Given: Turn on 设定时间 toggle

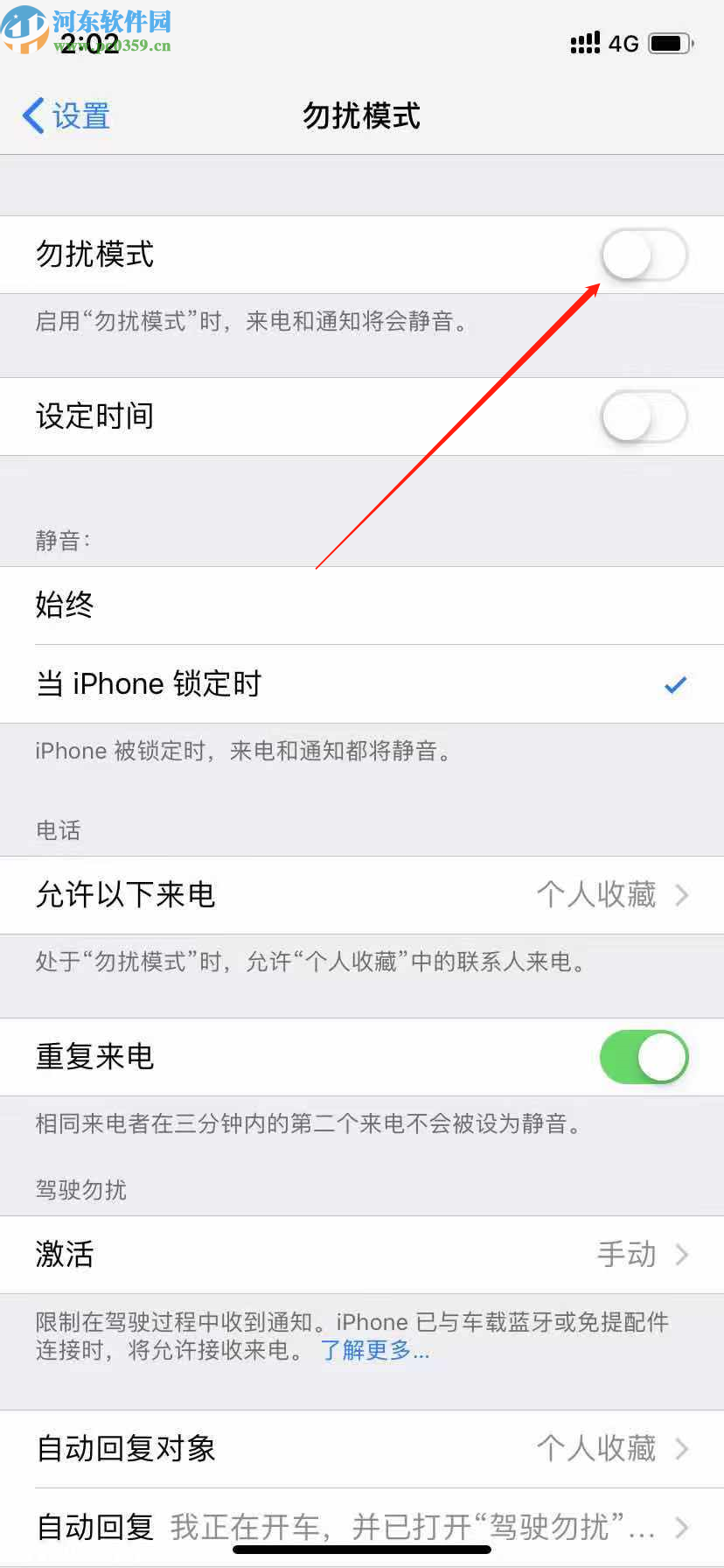Looking at the screenshot, I should click(x=644, y=416).
